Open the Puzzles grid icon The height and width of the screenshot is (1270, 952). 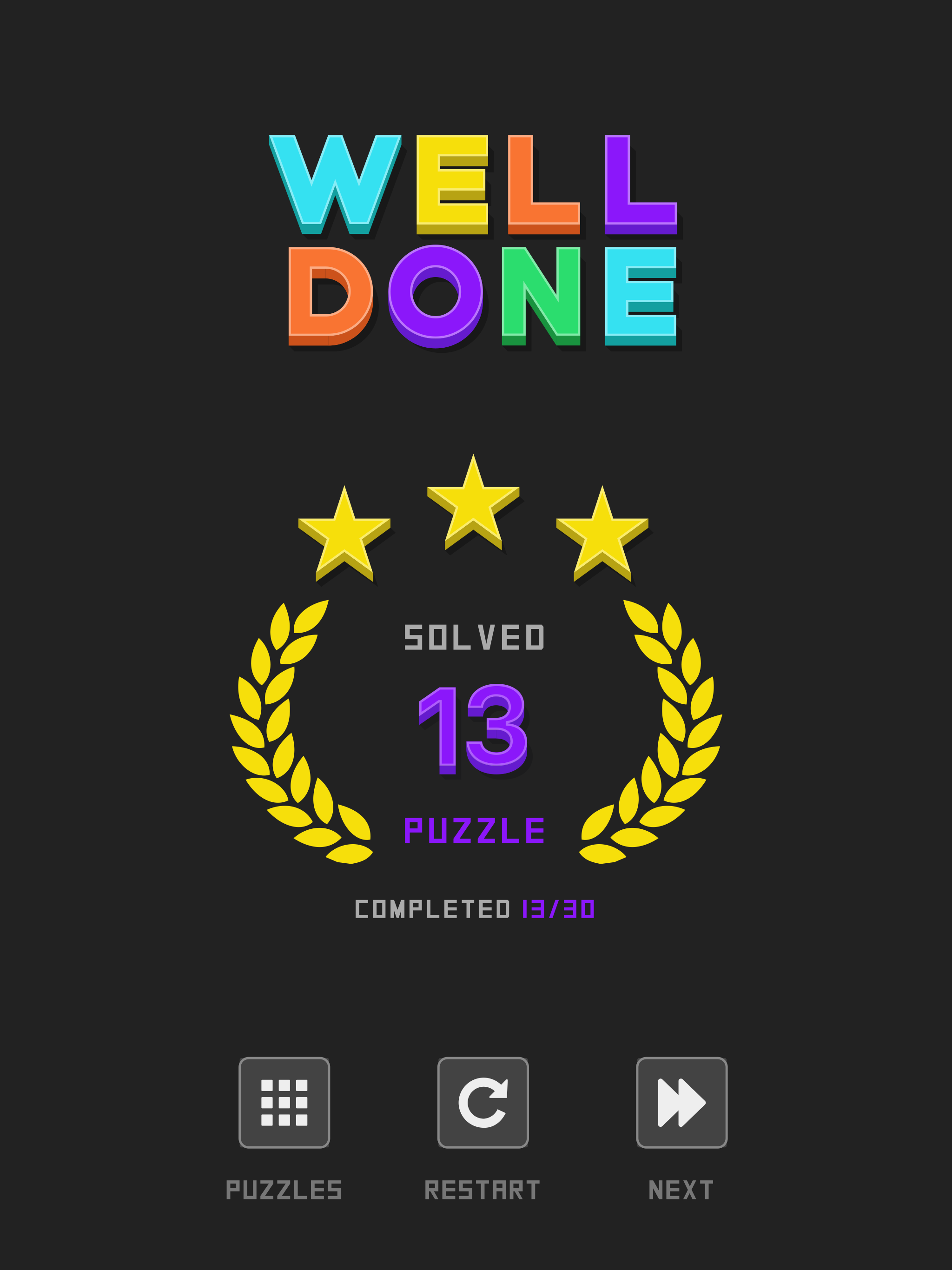tap(284, 1102)
